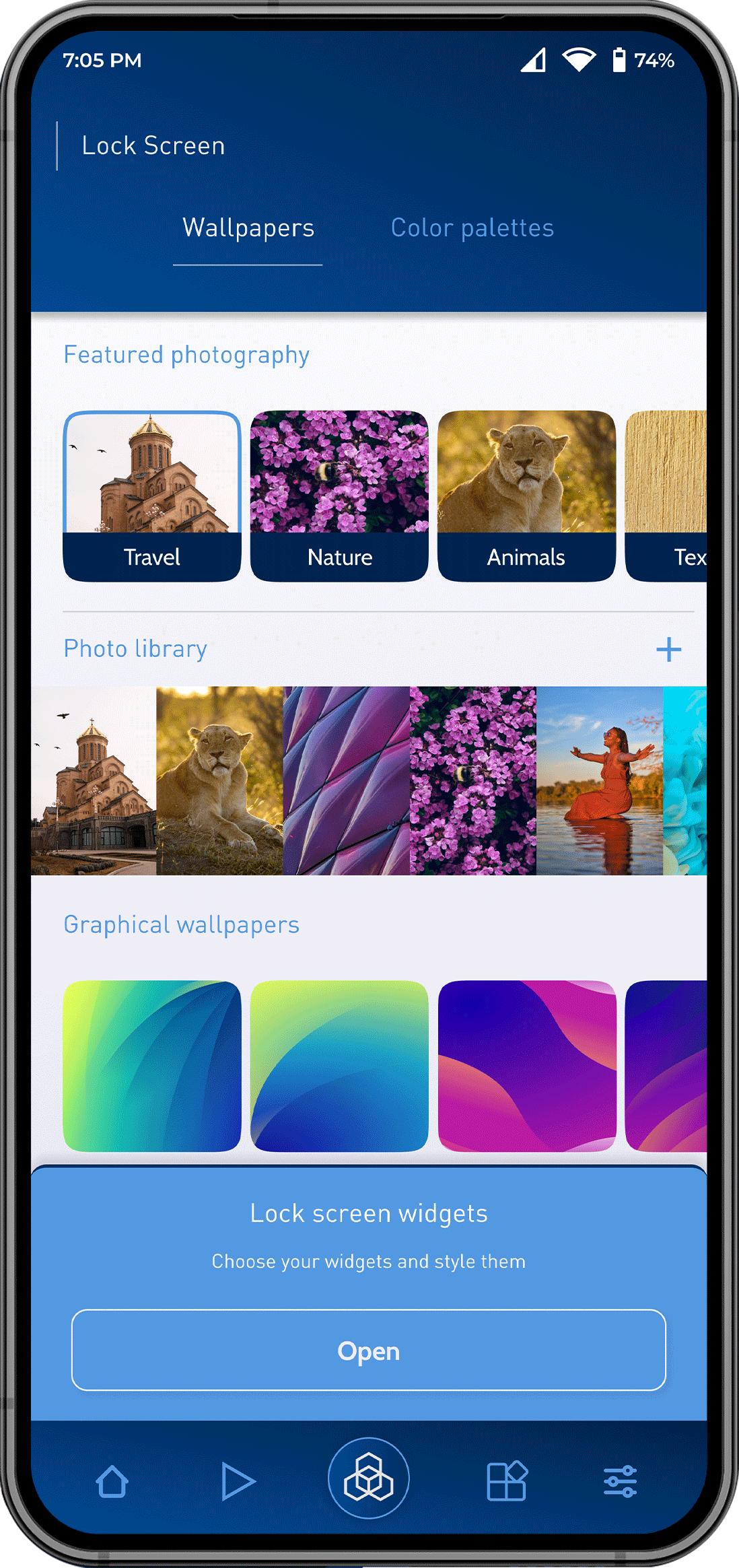This screenshot has width=739, height=1568.
Task: Select the purple glass architecture photo
Action: tap(346, 780)
